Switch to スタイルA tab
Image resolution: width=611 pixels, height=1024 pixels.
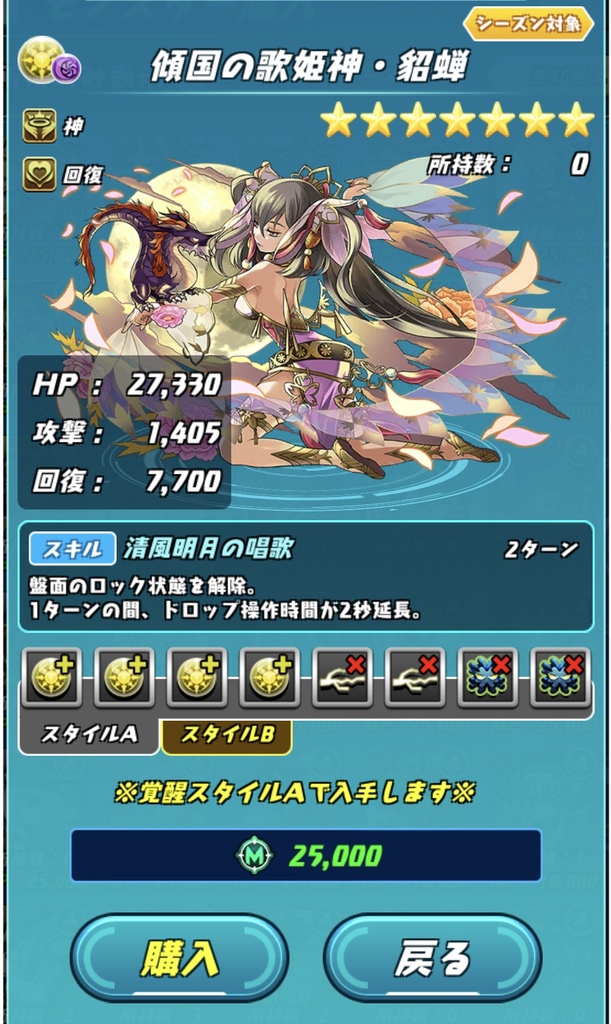point(89,734)
